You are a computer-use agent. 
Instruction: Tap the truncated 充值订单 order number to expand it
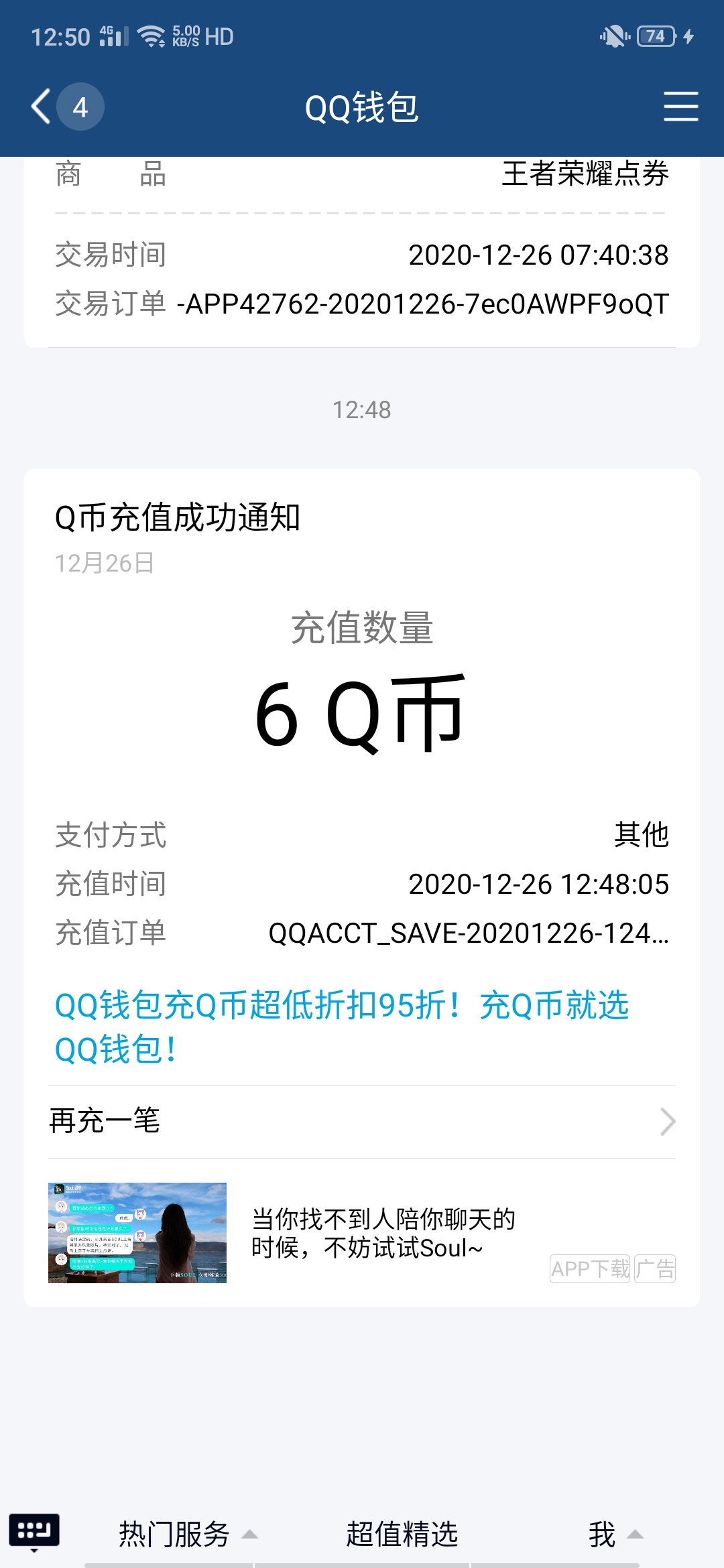pos(469,933)
